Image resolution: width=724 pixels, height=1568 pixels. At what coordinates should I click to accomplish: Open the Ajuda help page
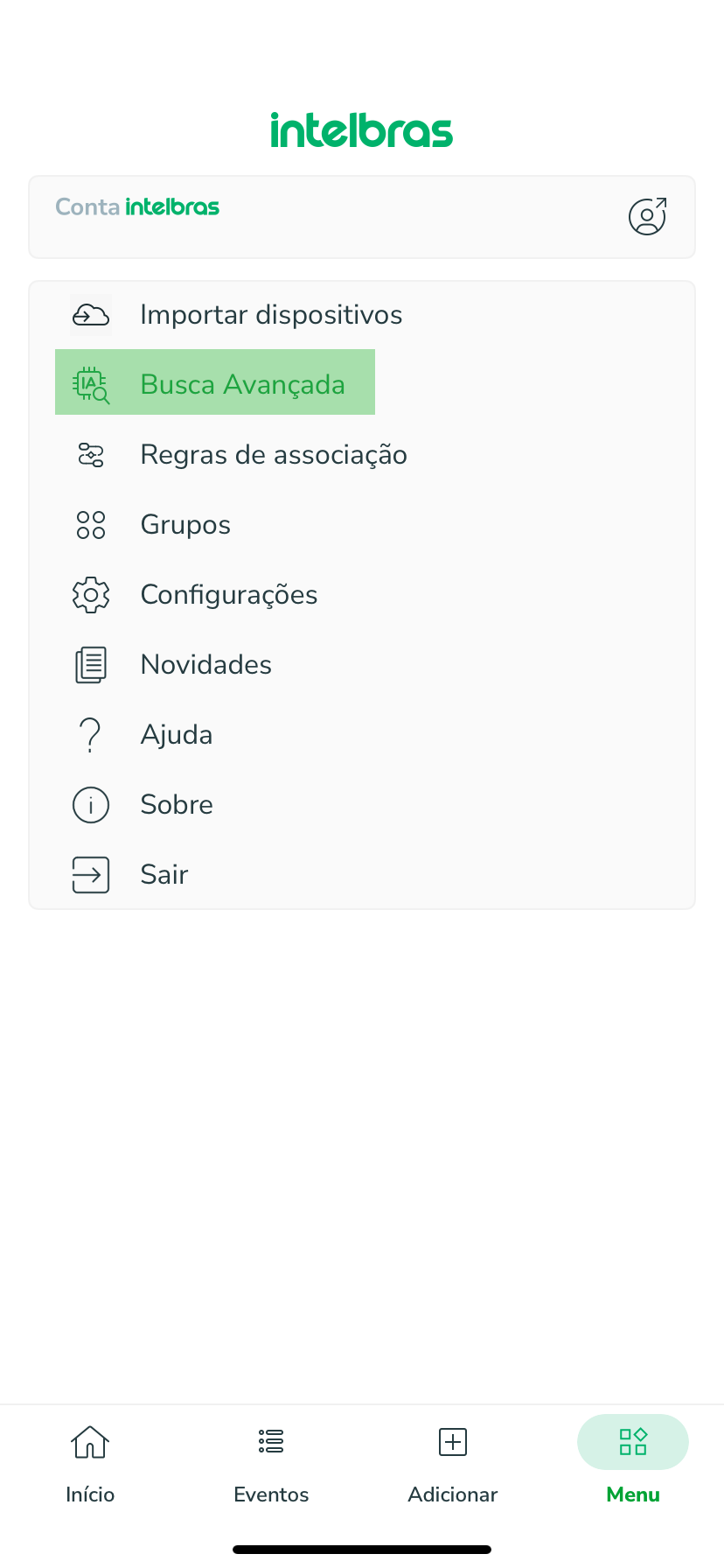(x=362, y=735)
